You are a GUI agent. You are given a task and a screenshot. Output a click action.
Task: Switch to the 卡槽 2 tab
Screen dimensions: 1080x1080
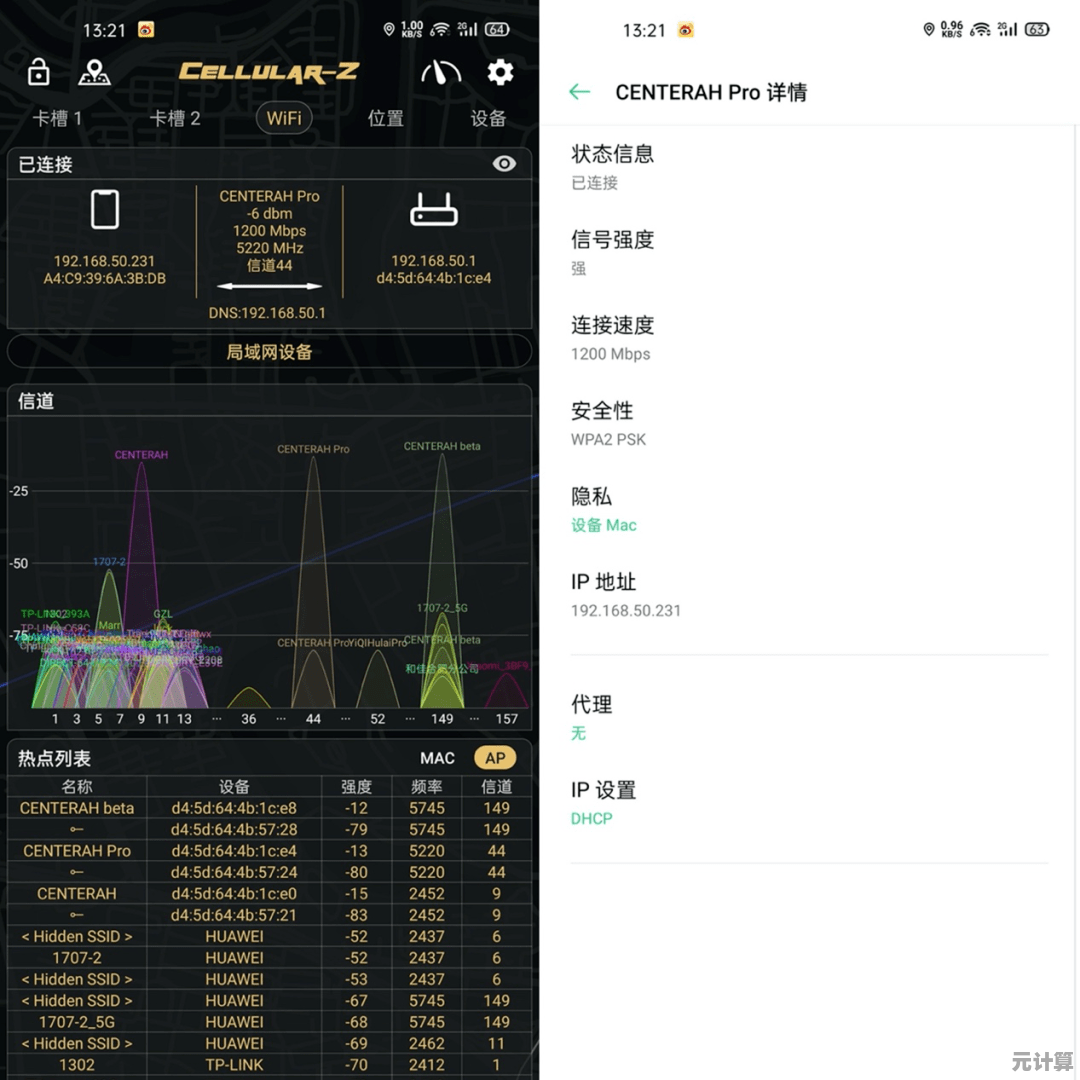tap(175, 118)
